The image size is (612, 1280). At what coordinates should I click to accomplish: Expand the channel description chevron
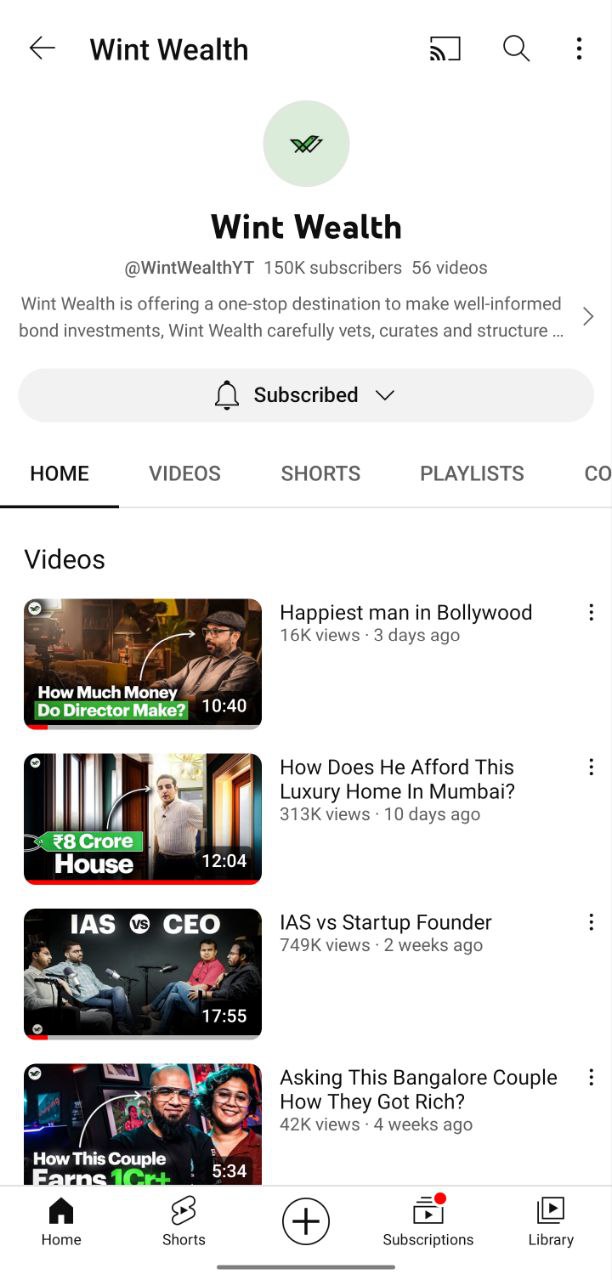[x=588, y=317]
